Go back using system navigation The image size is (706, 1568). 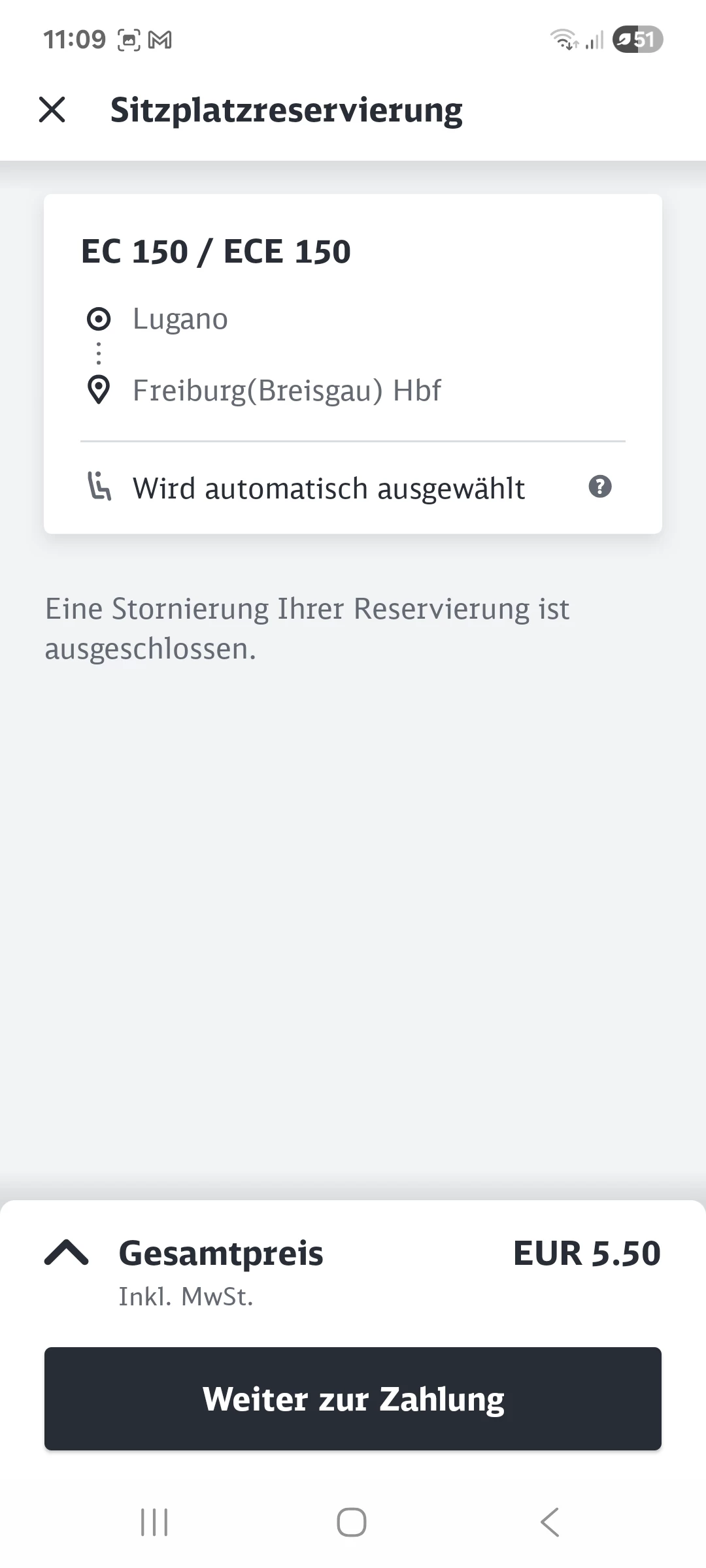click(x=550, y=1522)
